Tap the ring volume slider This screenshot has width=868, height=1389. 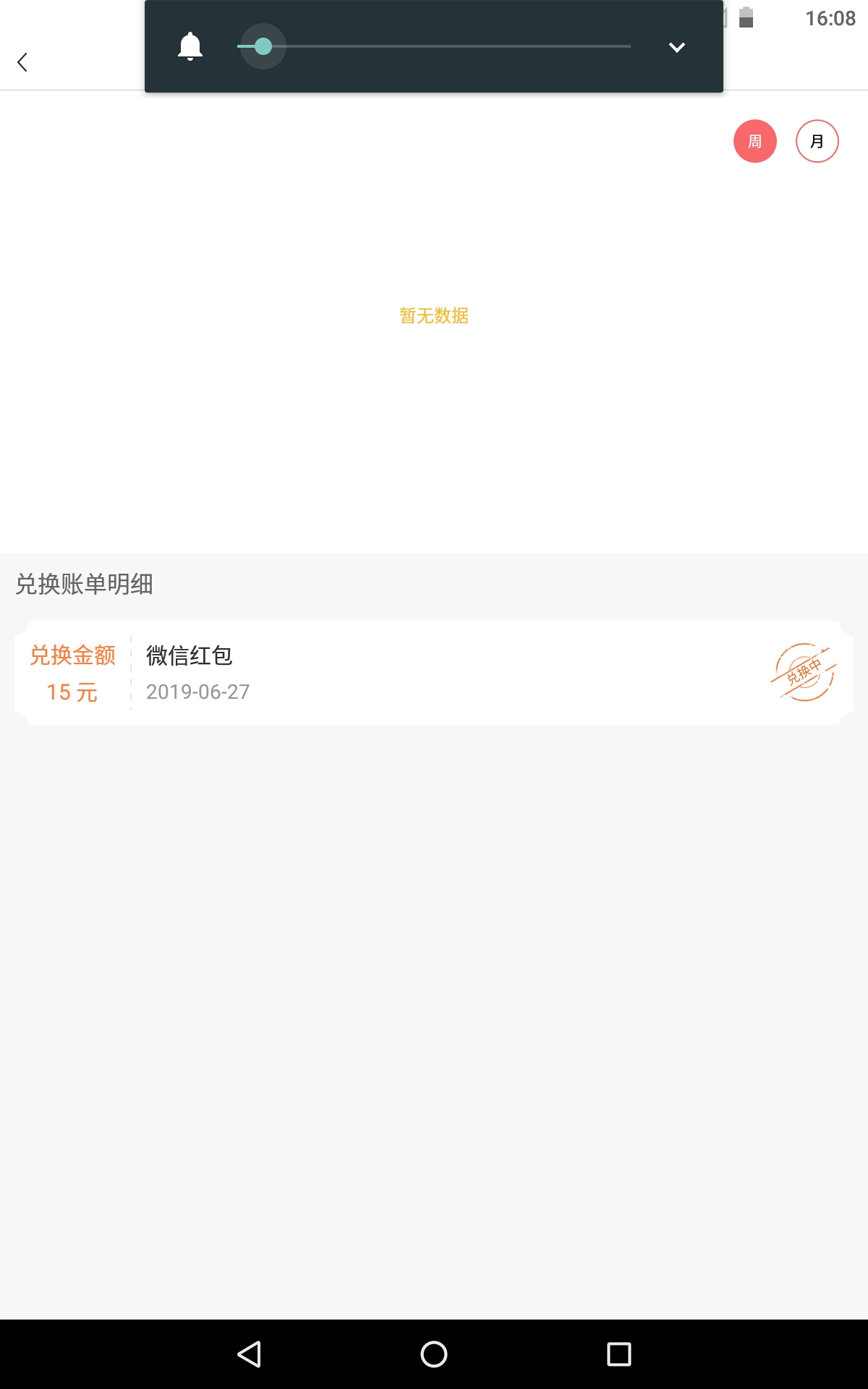434,46
